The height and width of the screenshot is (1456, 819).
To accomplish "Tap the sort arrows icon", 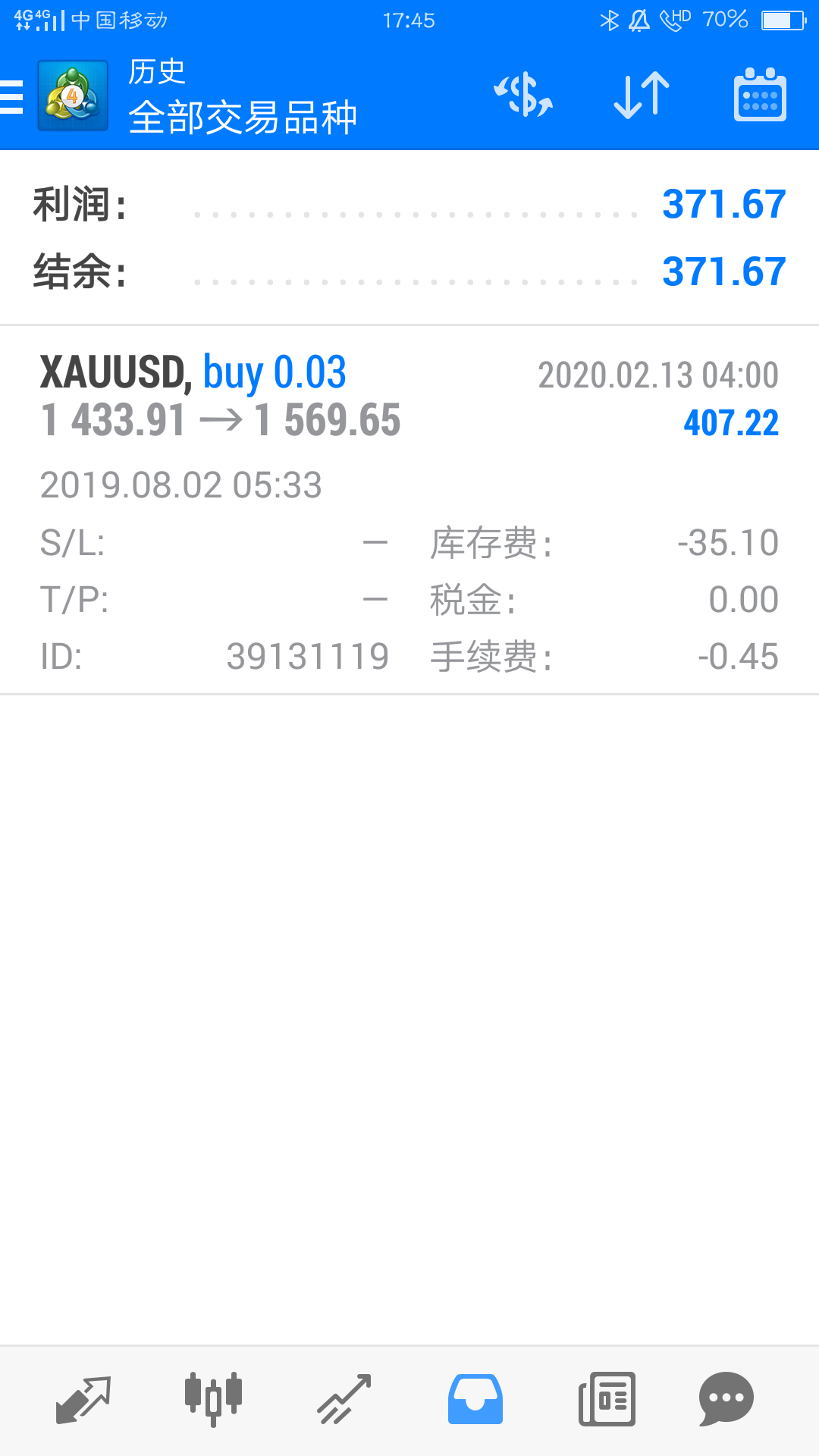I will (x=642, y=96).
